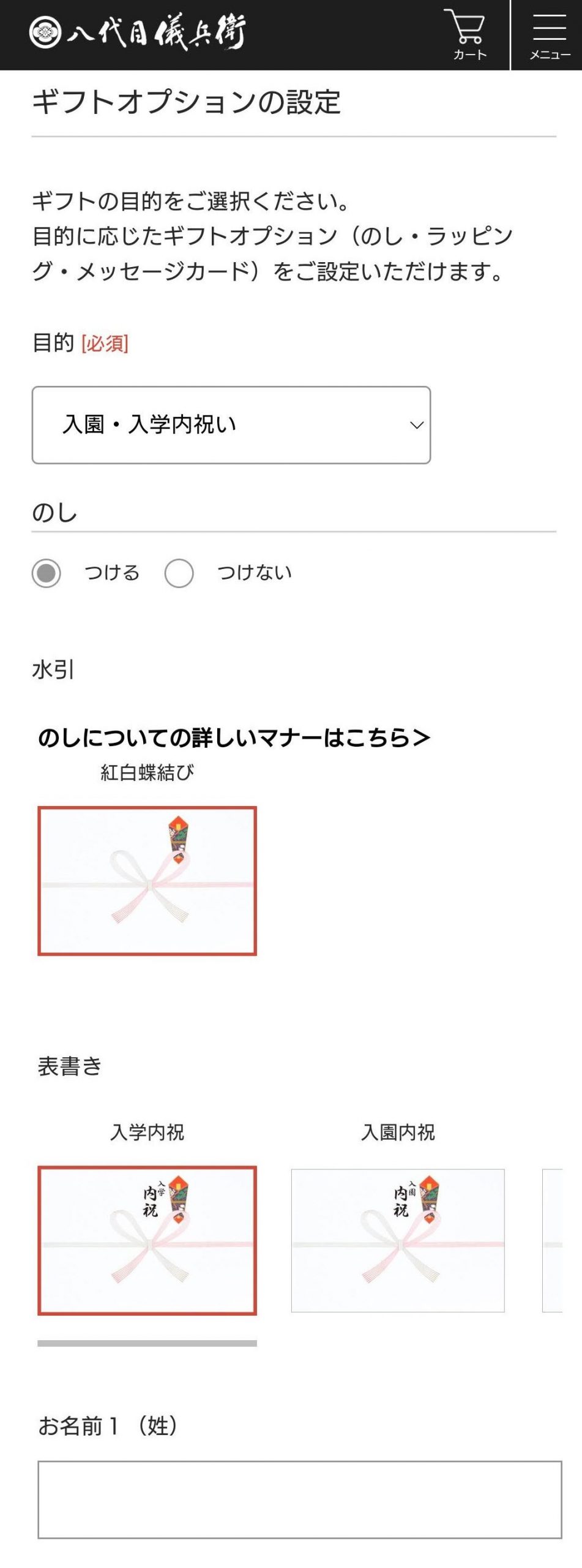Viewport: 582px width, 1568px height.
Task: Open the 八代目儀兵衛 home logo
Action: pos(138,32)
